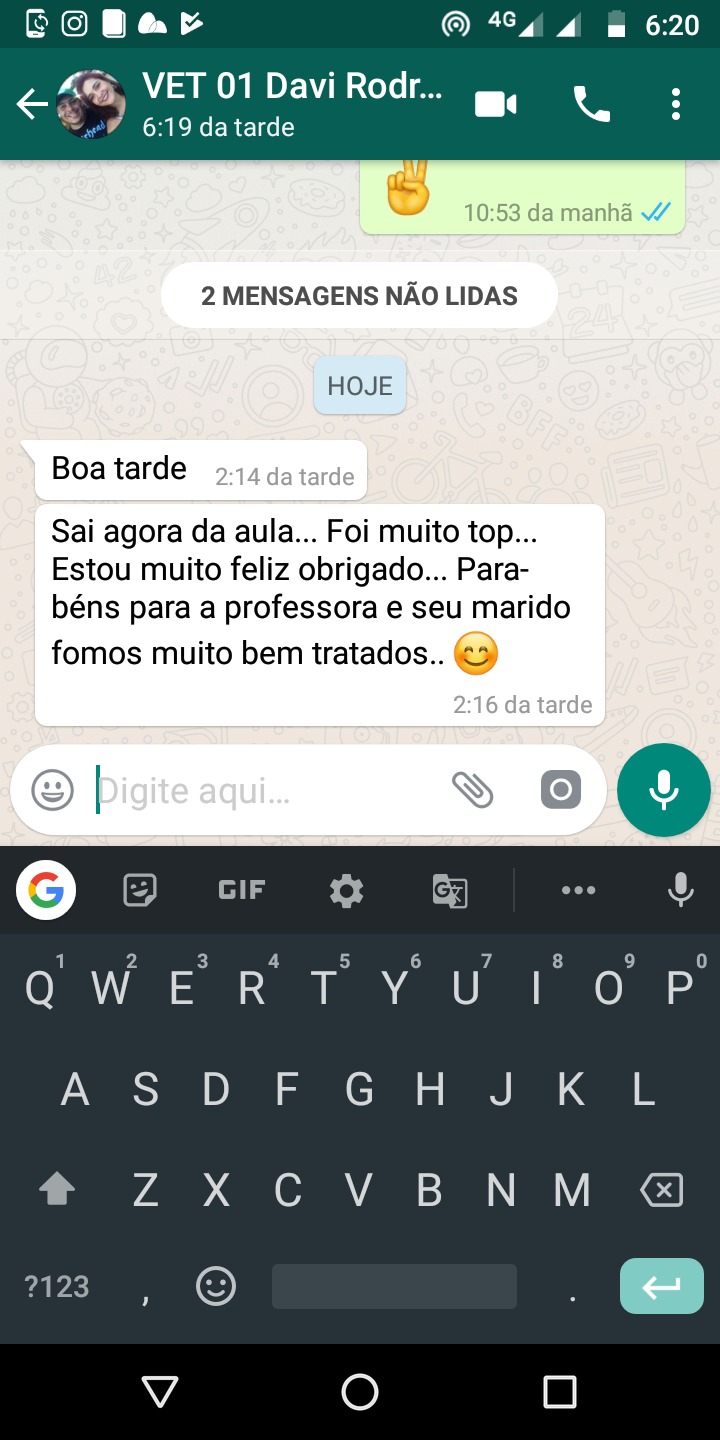Start a voice call with Davi
Screen dimensions: 720x1440
(x=591, y=104)
